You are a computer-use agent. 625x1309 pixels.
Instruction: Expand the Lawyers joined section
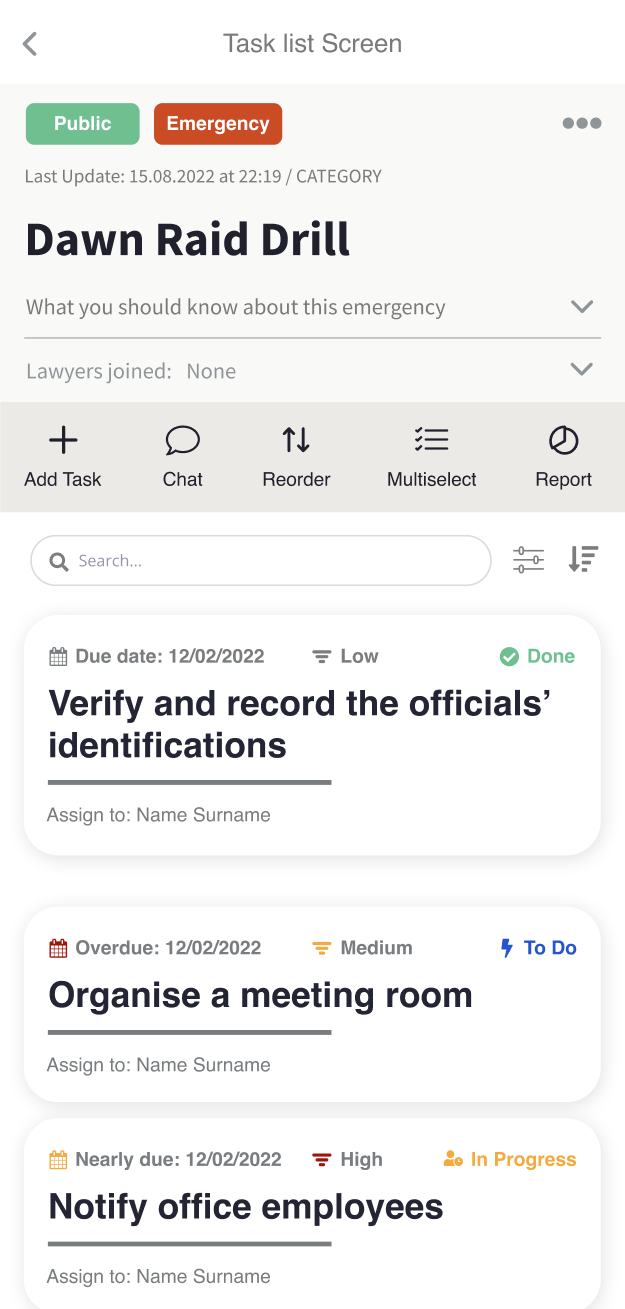tap(581, 370)
